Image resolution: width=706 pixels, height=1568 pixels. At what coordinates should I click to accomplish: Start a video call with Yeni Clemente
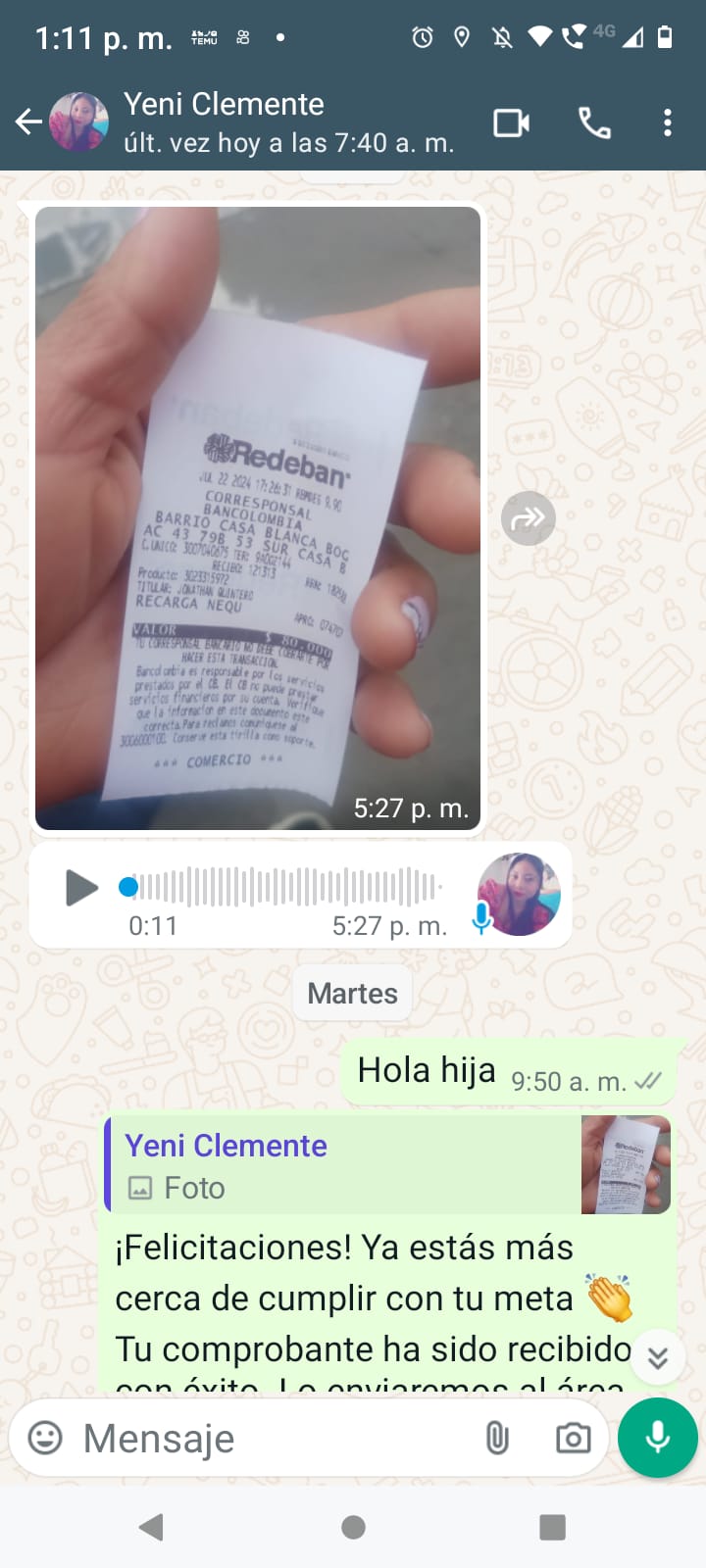tap(511, 123)
